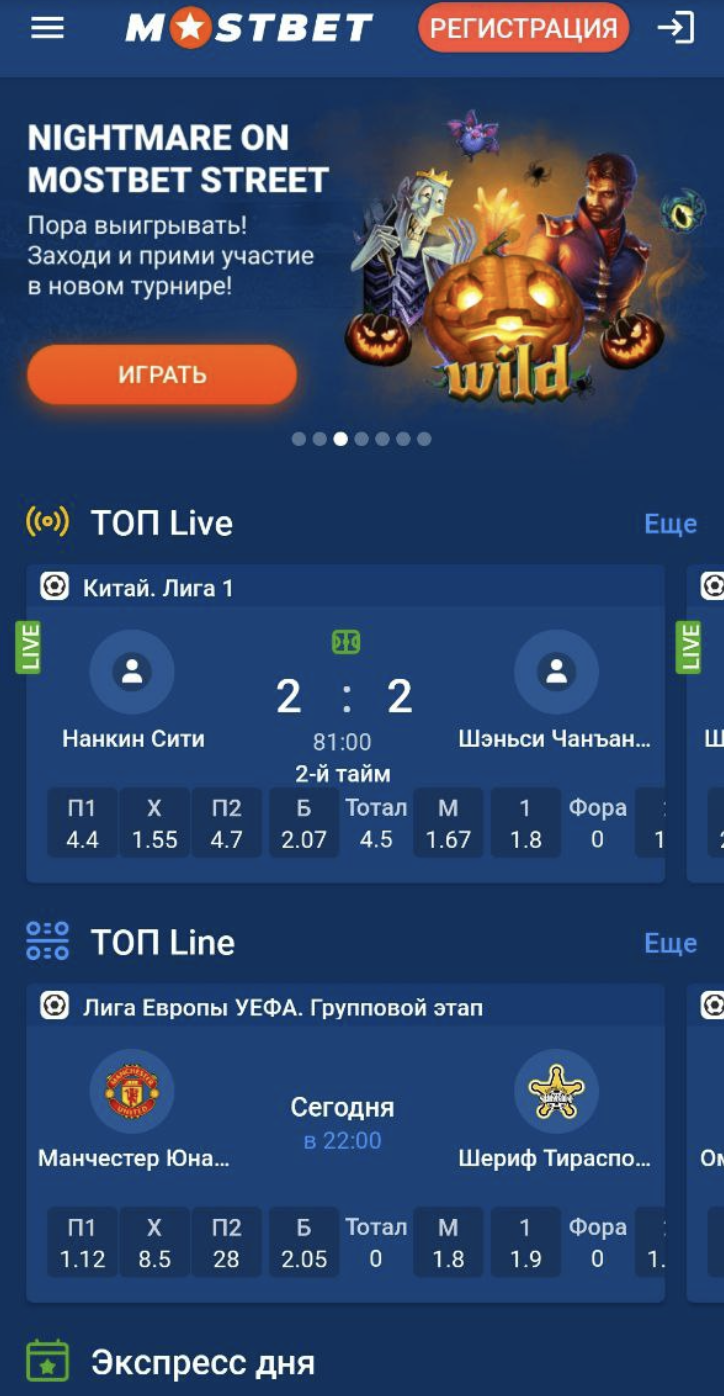Open Еще link next to ТОП Line
Viewport: 724px width, 1396px height.
click(x=670, y=943)
